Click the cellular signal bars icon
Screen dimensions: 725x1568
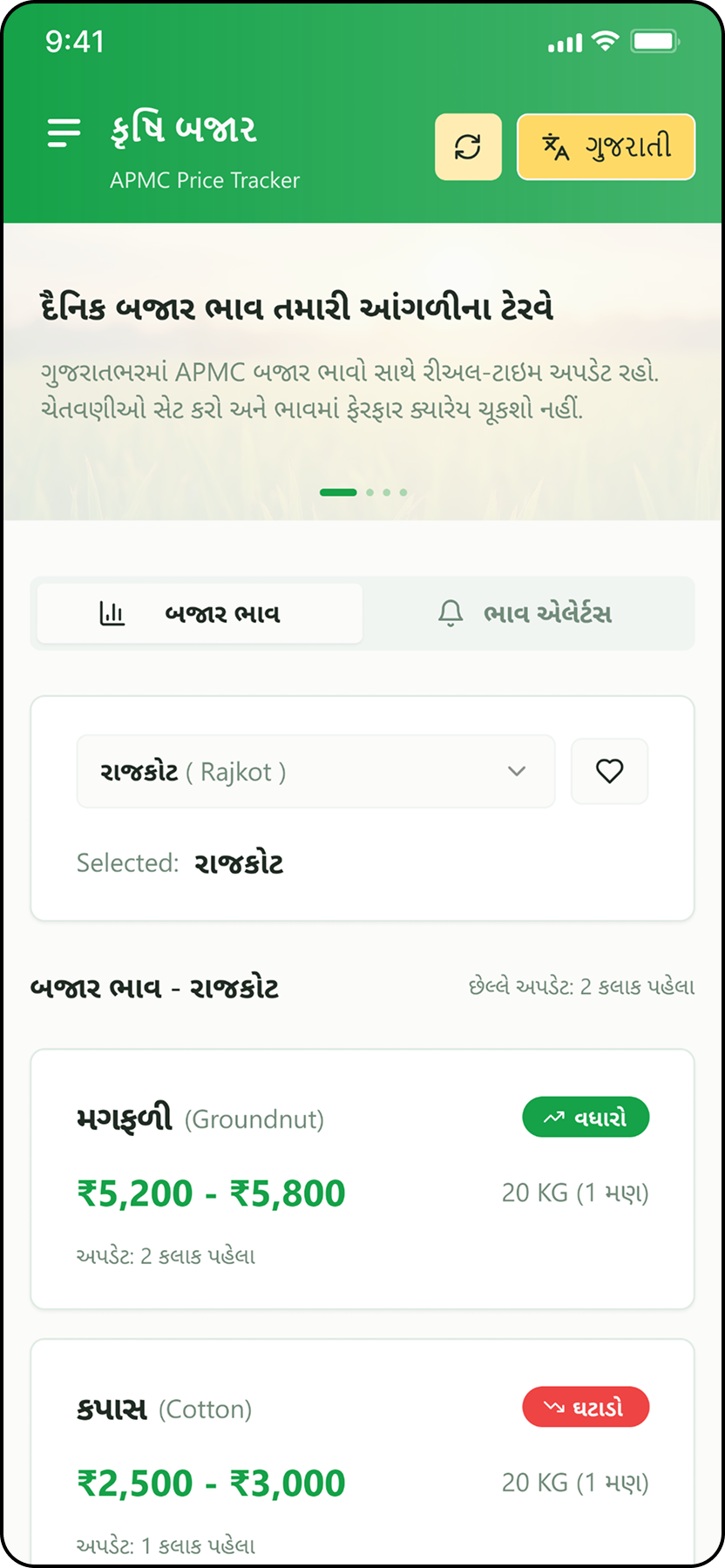[565, 40]
